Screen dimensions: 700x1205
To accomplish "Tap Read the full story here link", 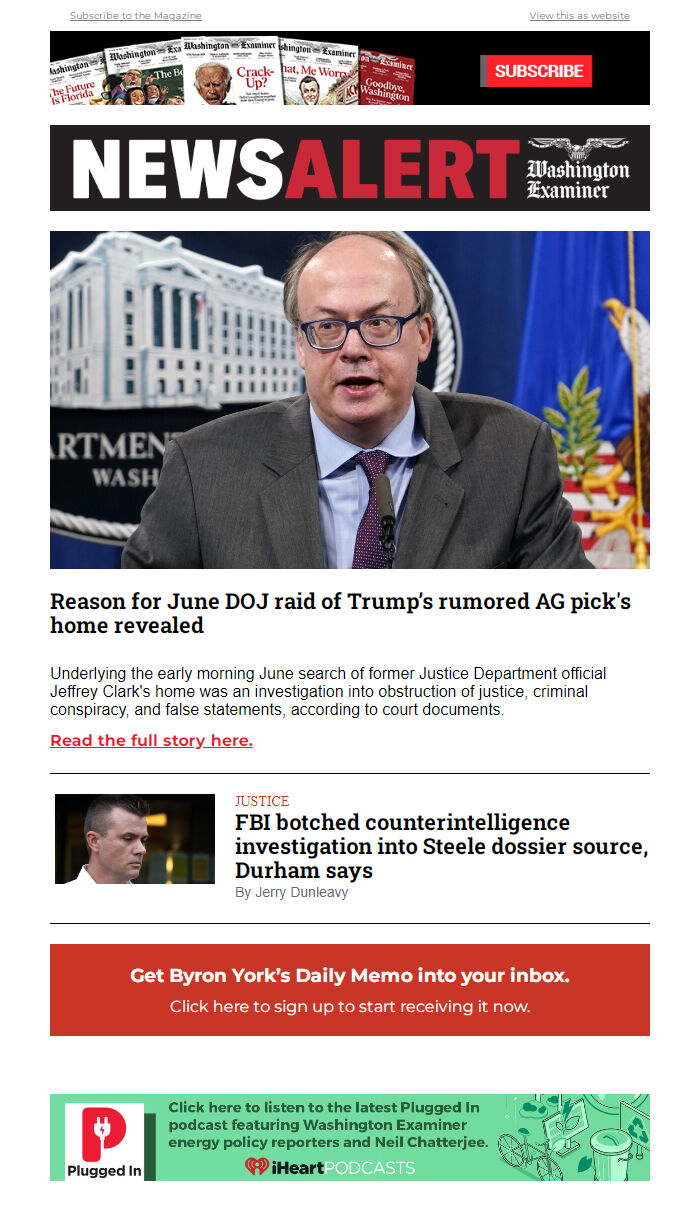I will pos(151,741).
